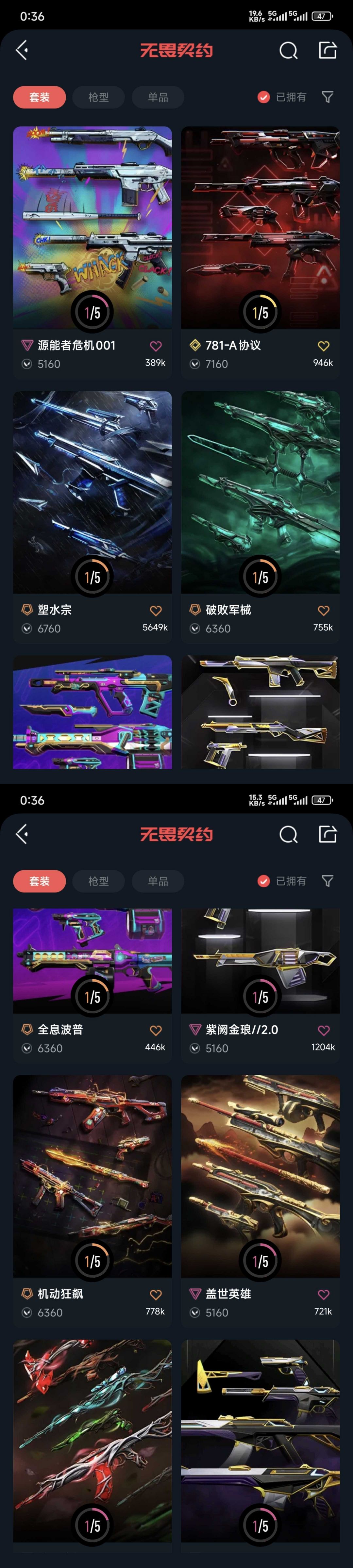
Task: Tap the heart icon beside 781-A协议
Action: pos(324,346)
